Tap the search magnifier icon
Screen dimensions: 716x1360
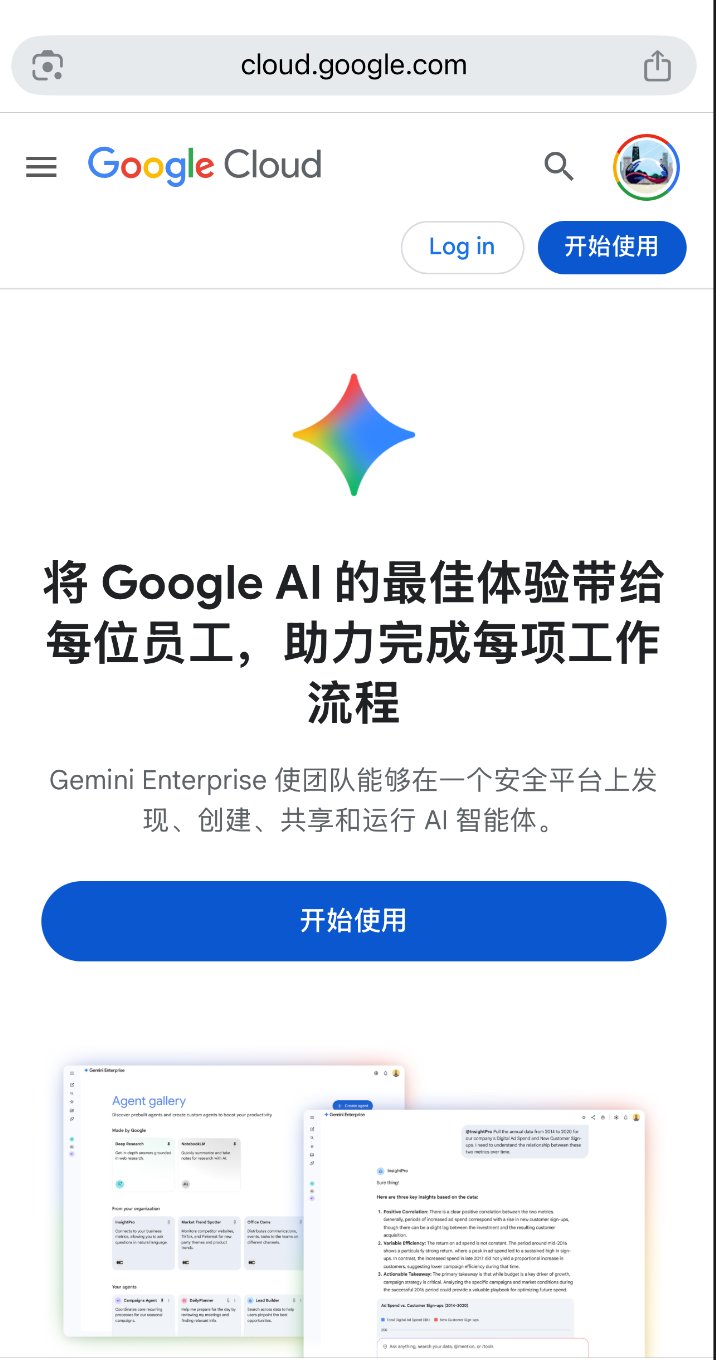click(x=559, y=167)
